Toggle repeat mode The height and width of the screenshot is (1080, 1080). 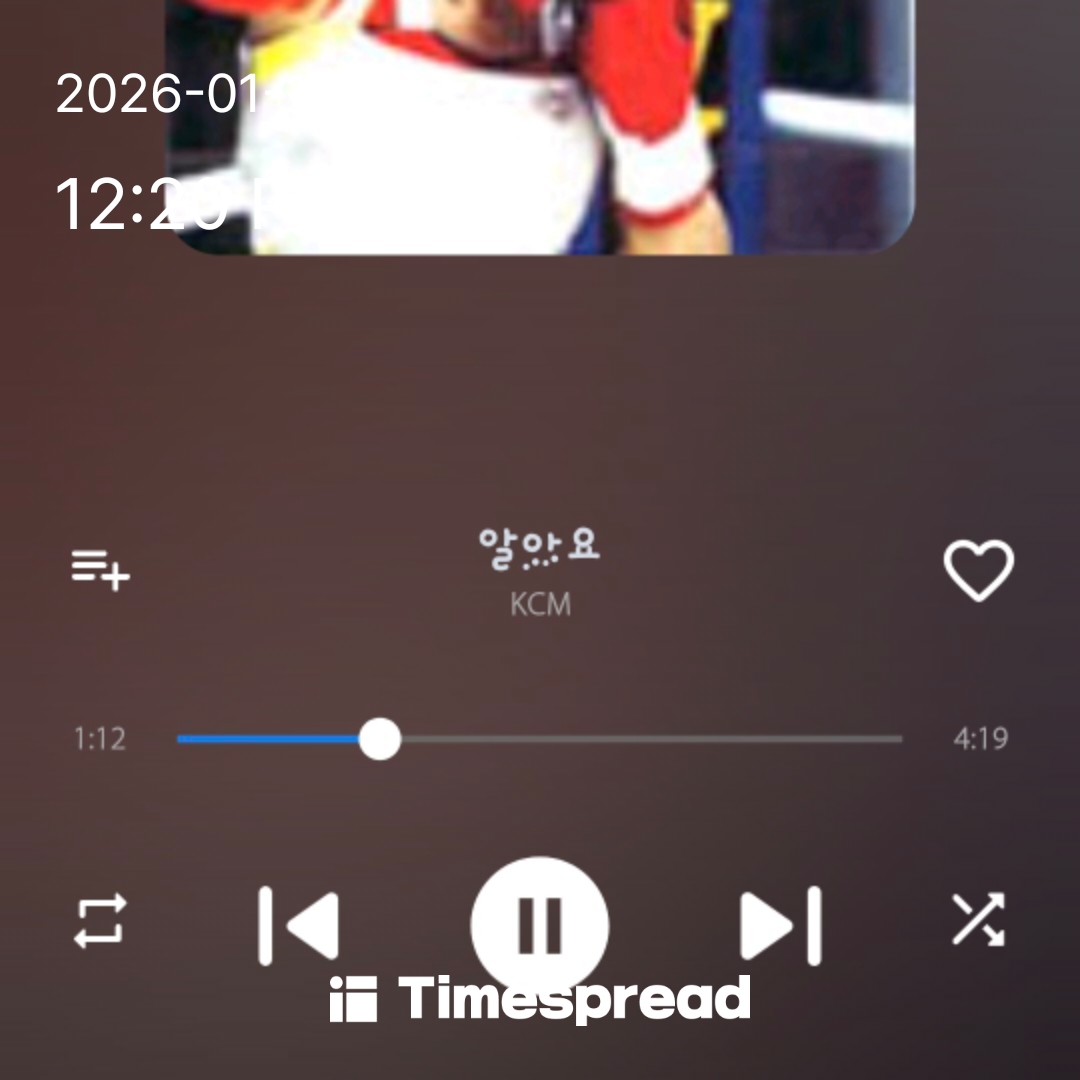point(100,920)
